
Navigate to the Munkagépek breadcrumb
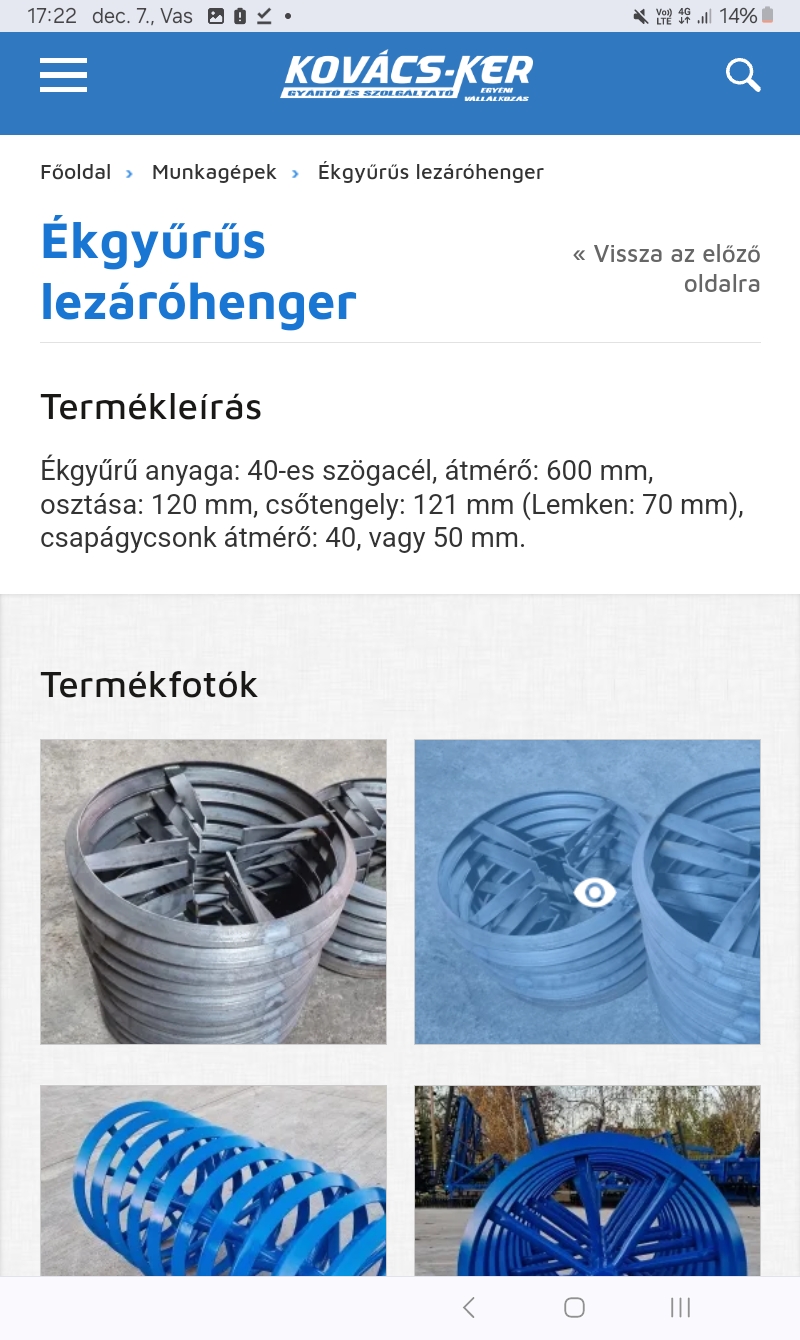coord(214,172)
